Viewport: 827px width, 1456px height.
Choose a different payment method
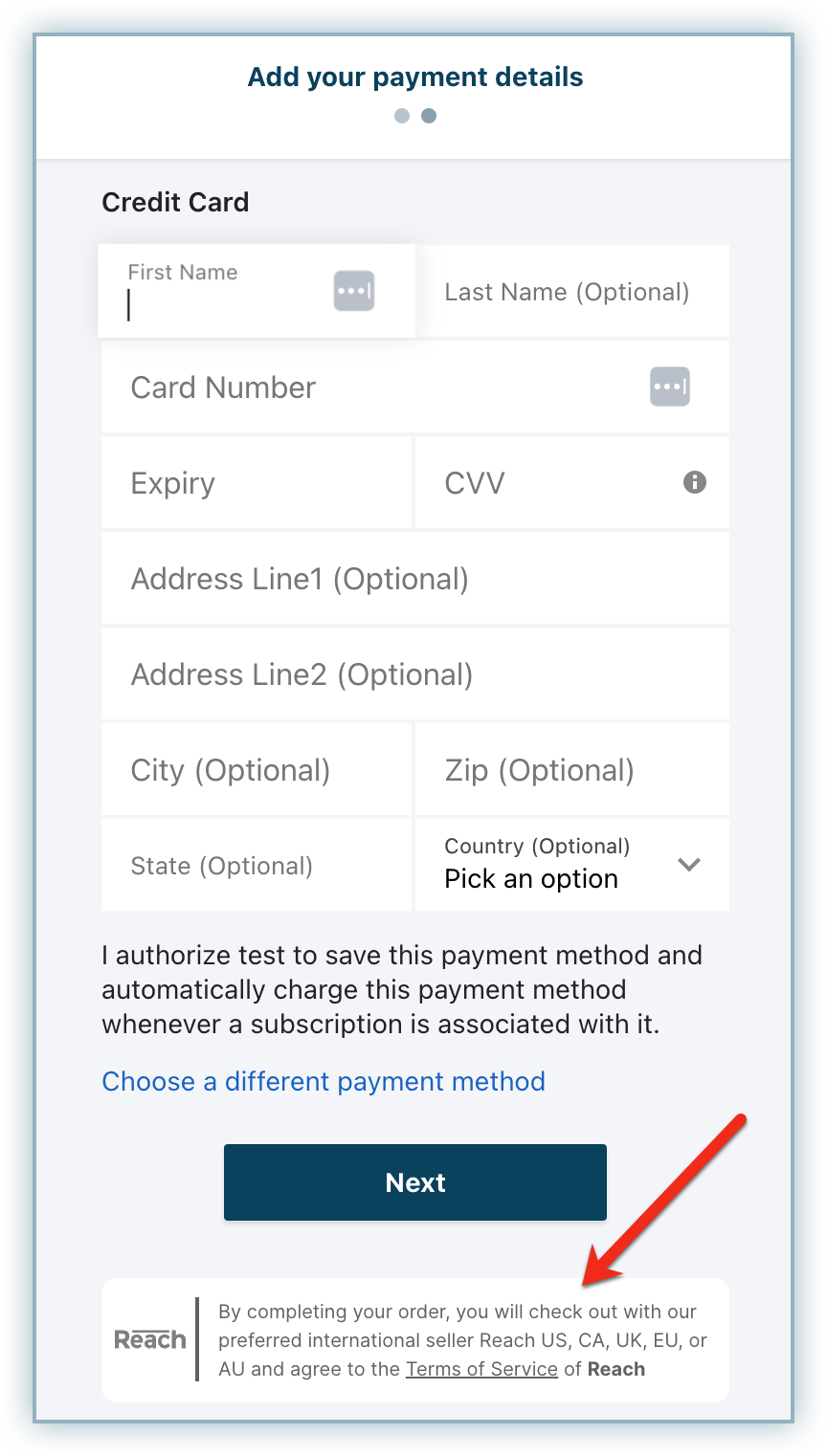click(x=324, y=1081)
